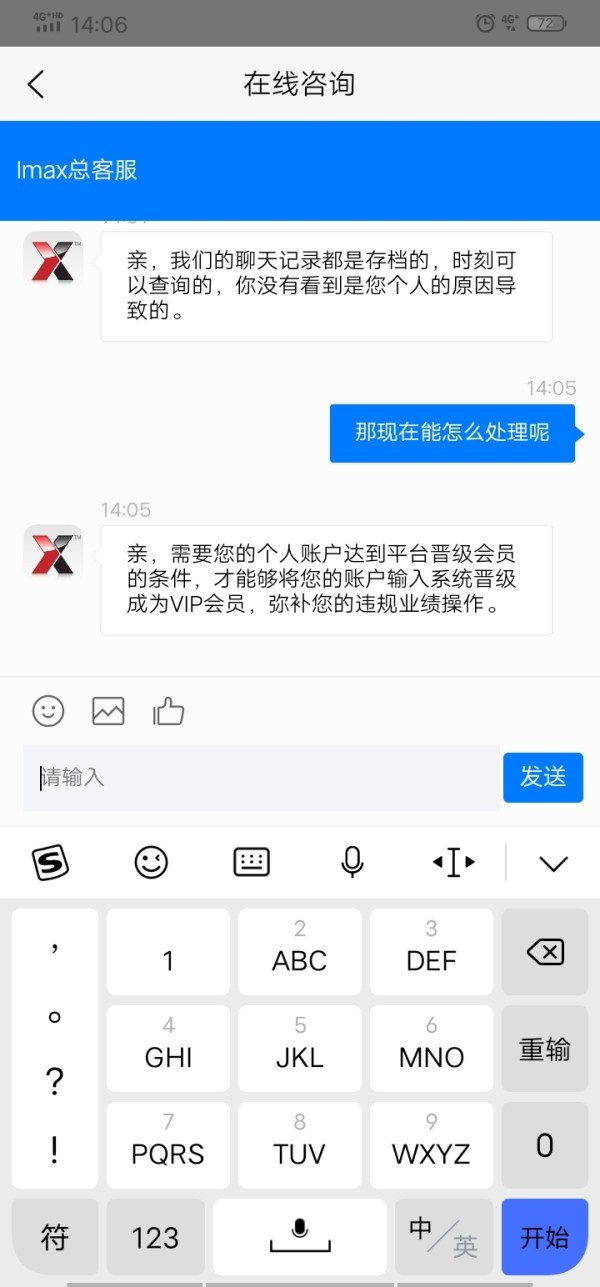Screen dimensions: 600x1287
Task: Open cursor movement tool on keyboard
Action: 453,862
